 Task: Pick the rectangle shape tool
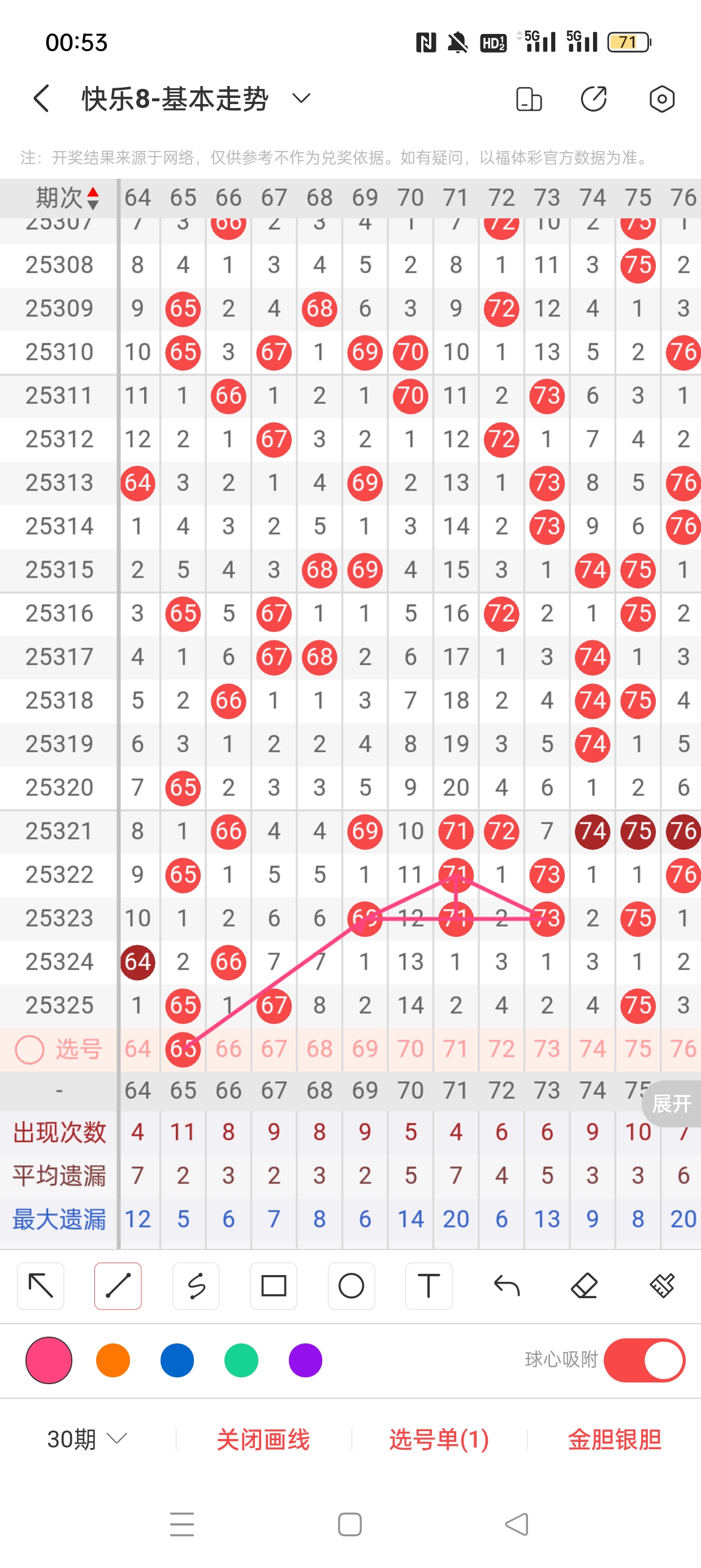(274, 1286)
